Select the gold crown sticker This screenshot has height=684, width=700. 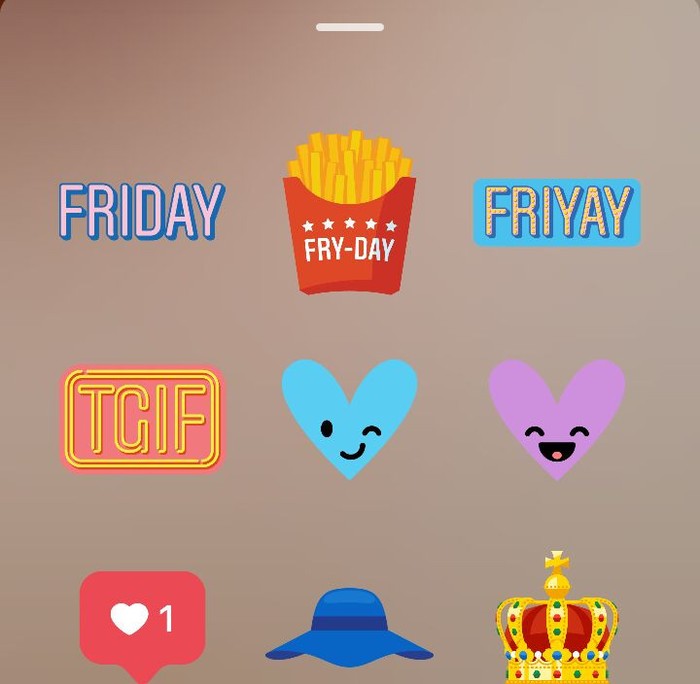[x=557, y=622]
